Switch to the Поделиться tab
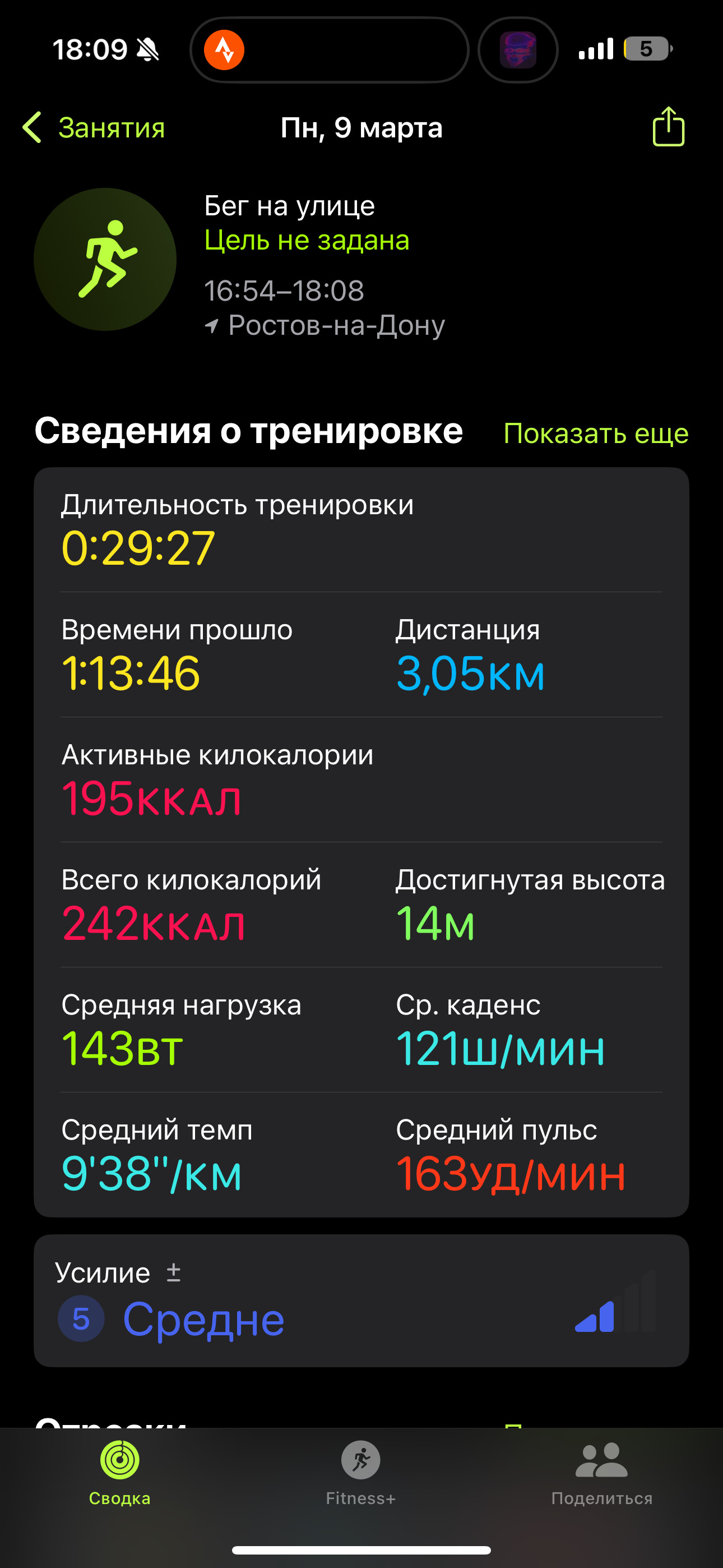 click(602, 1473)
